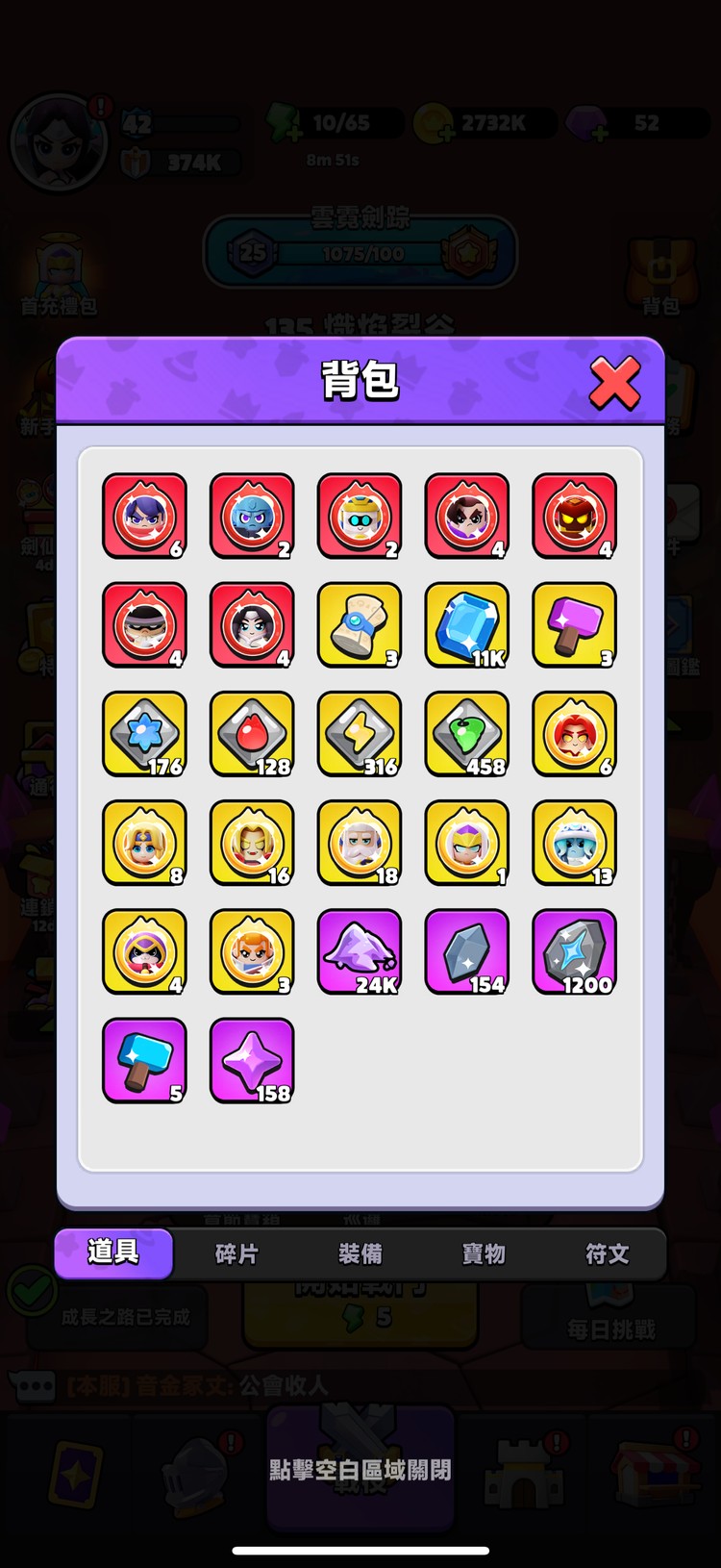
Task: Select the 符文 tab
Action: (607, 1253)
